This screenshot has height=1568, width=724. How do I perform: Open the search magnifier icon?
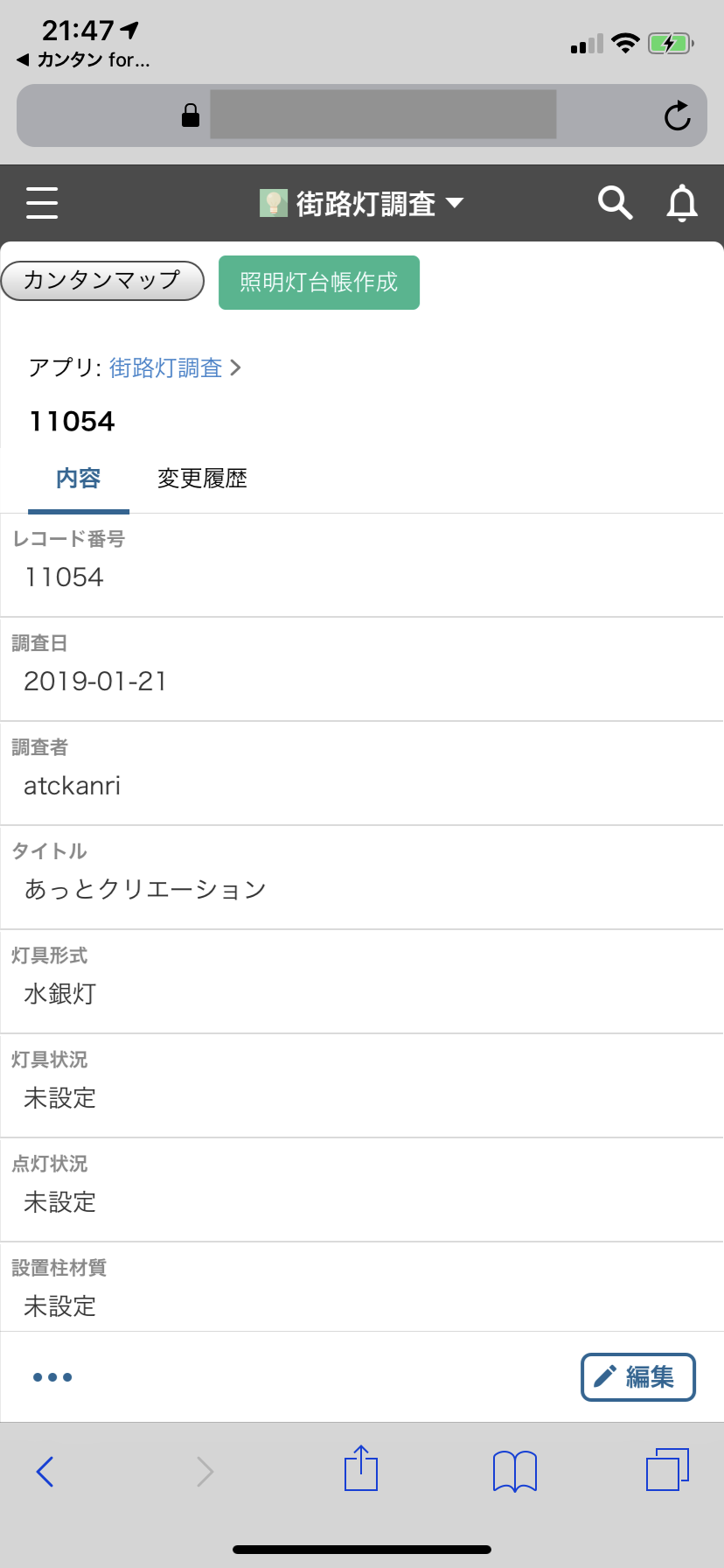click(x=615, y=203)
